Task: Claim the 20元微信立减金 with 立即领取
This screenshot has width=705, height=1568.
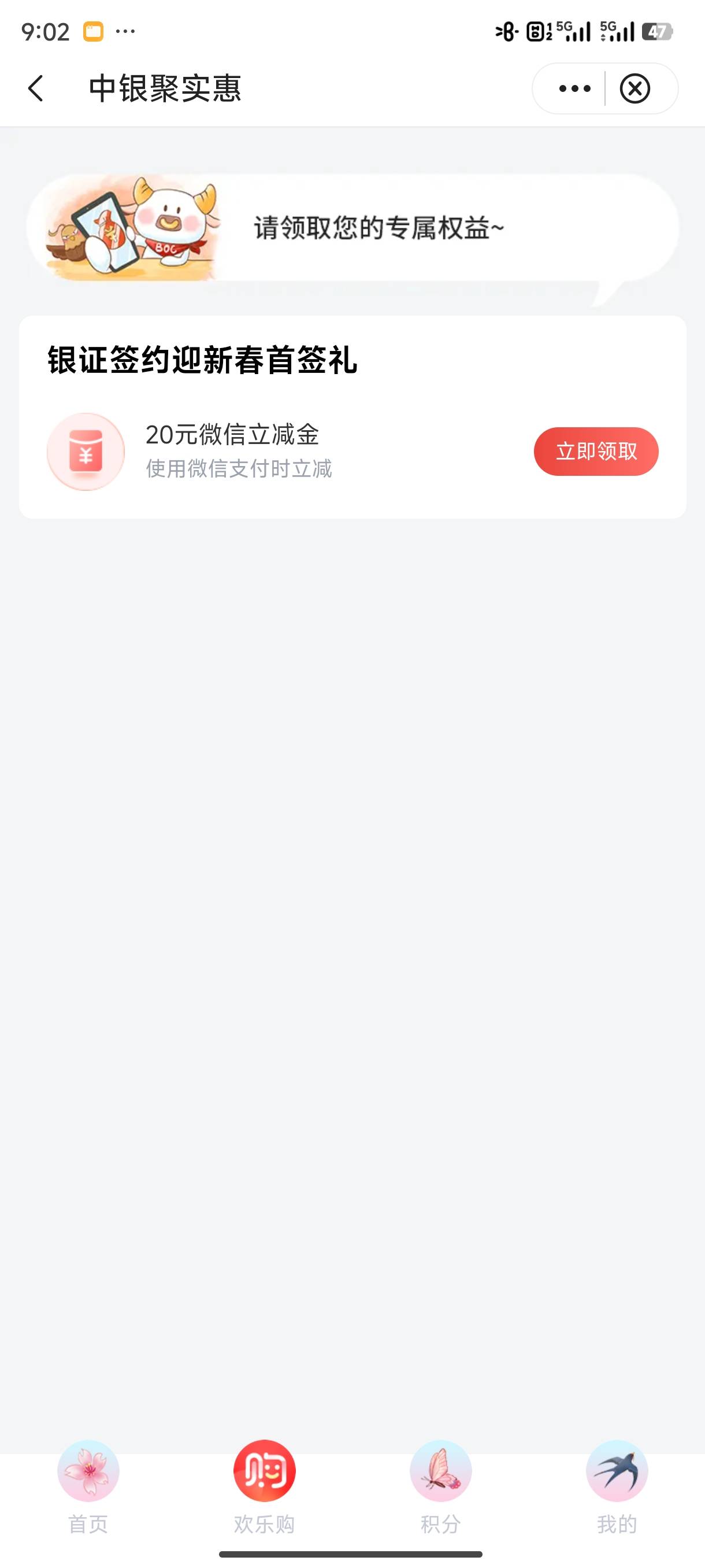Action: click(x=596, y=451)
